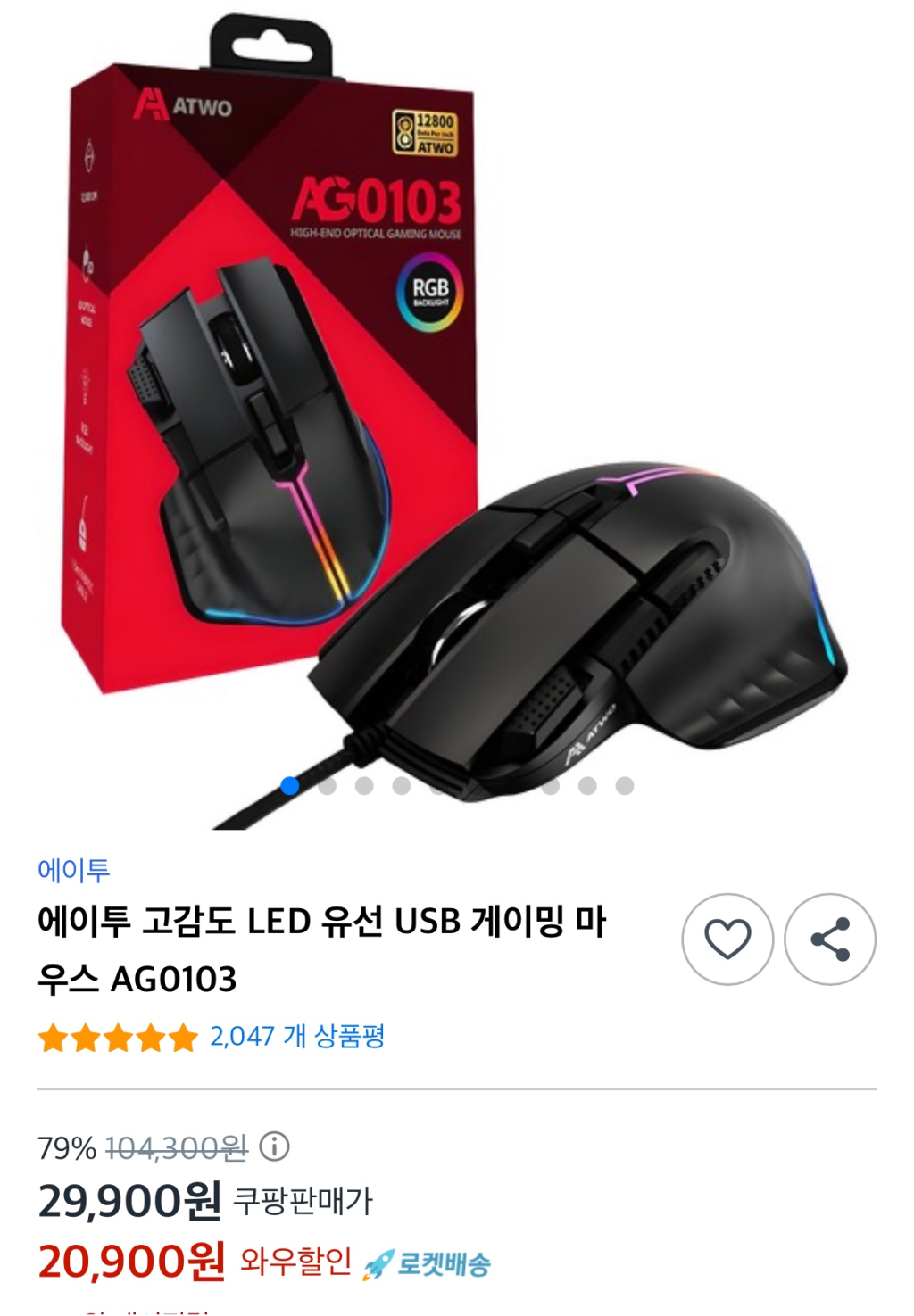The image size is (914, 1316).
Task: Add product to wishlist with heart icon
Action: (727, 939)
